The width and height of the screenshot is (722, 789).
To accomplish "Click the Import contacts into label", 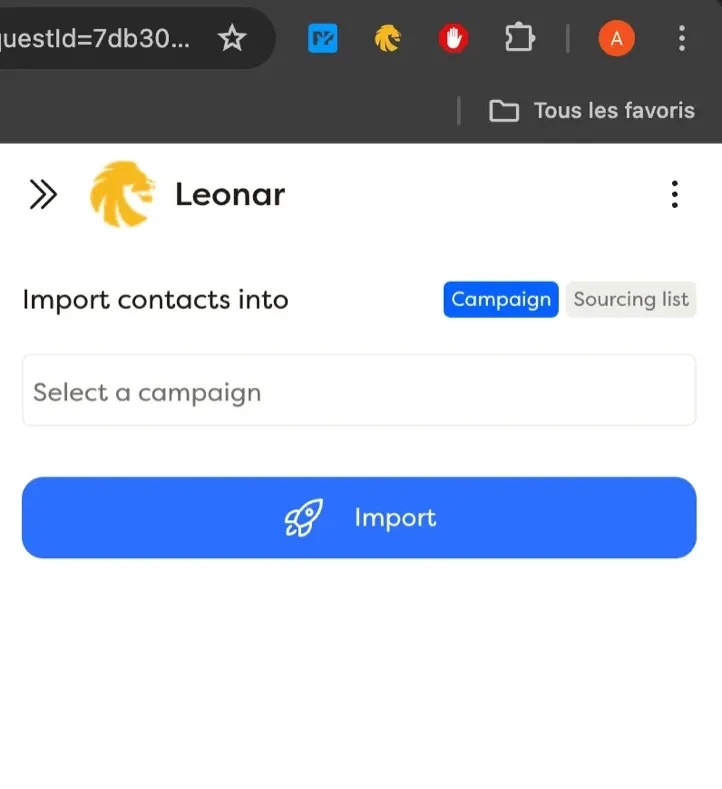I will pyautogui.click(x=155, y=299).
